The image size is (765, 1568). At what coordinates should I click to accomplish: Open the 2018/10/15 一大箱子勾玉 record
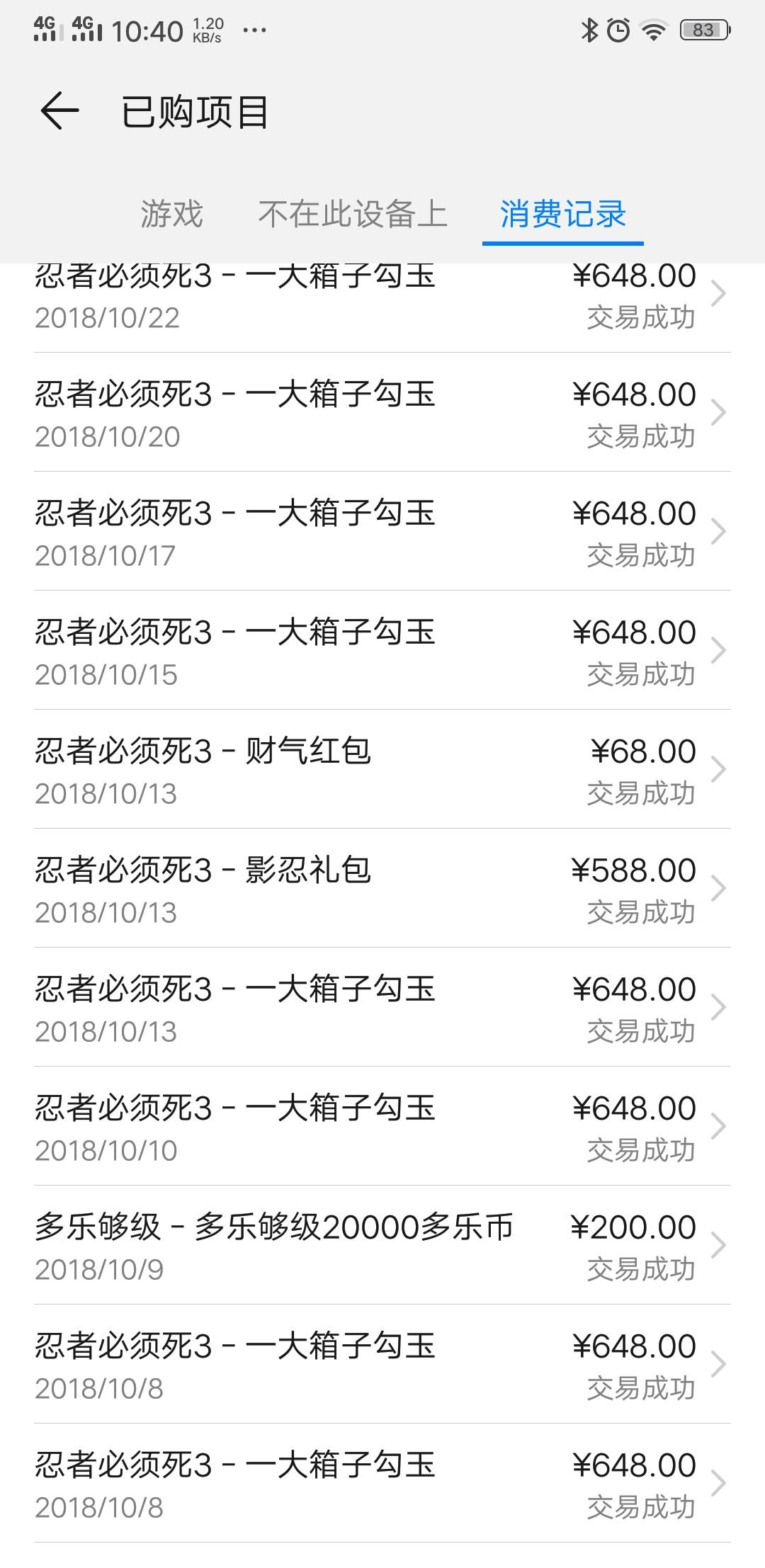pos(382,650)
